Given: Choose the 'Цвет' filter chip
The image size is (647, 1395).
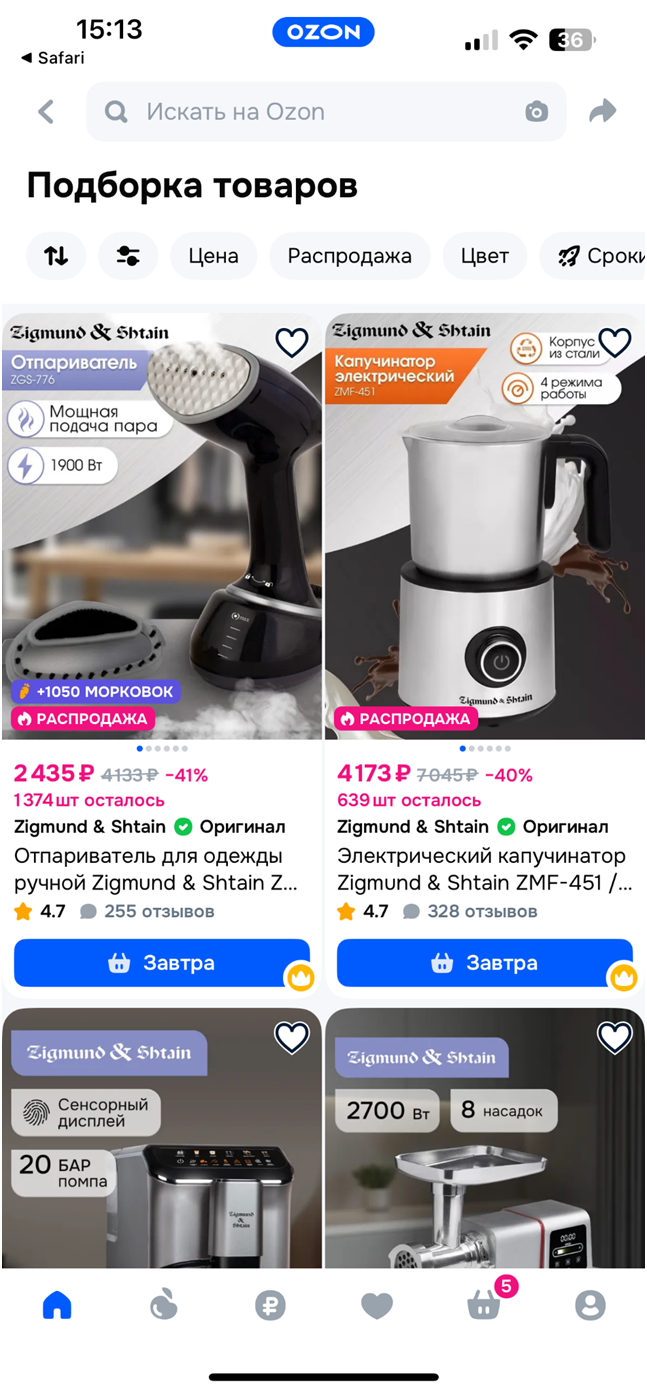Looking at the screenshot, I should 485,255.
